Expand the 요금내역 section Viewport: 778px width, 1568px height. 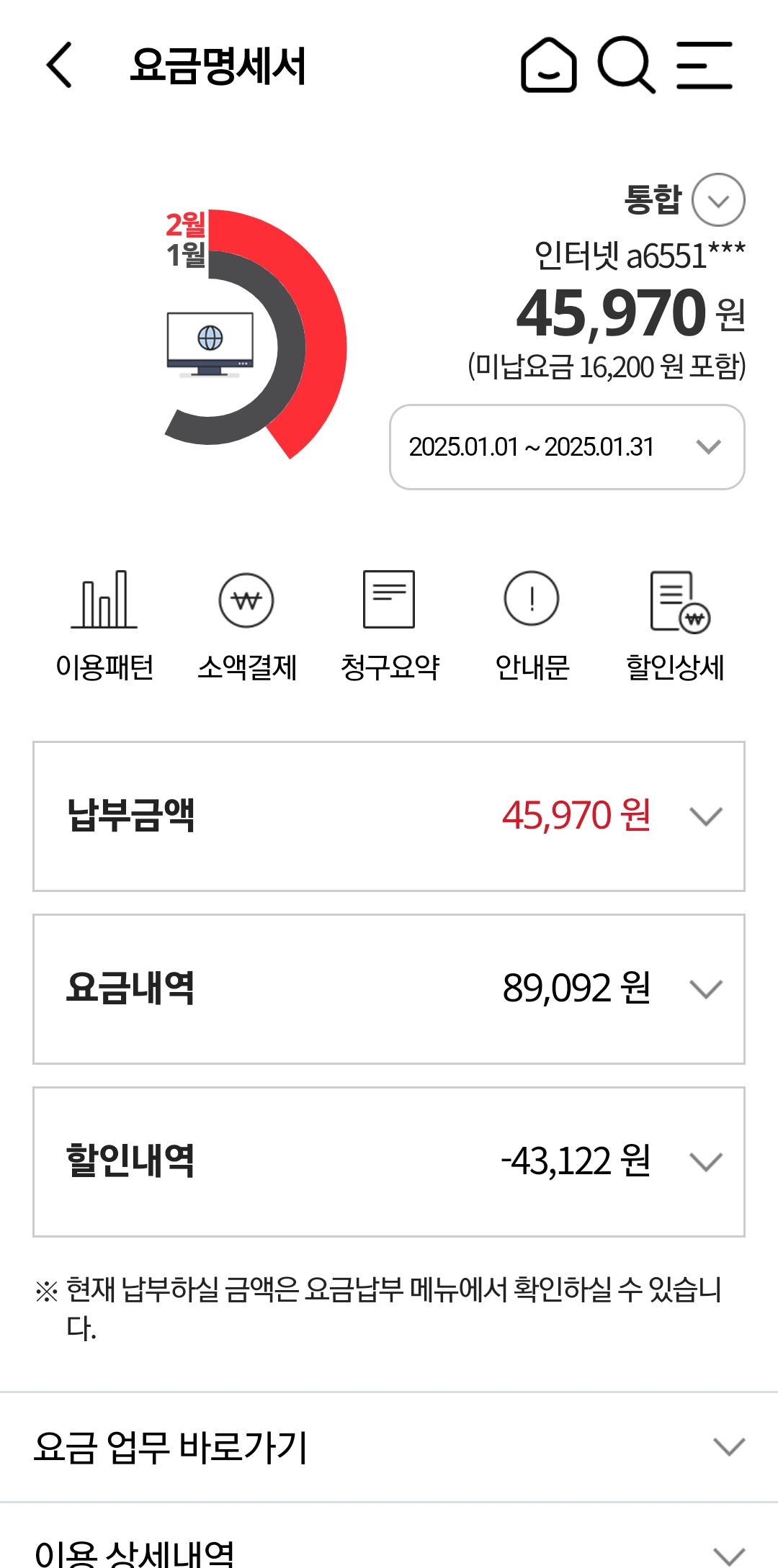click(x=389, y=989)
